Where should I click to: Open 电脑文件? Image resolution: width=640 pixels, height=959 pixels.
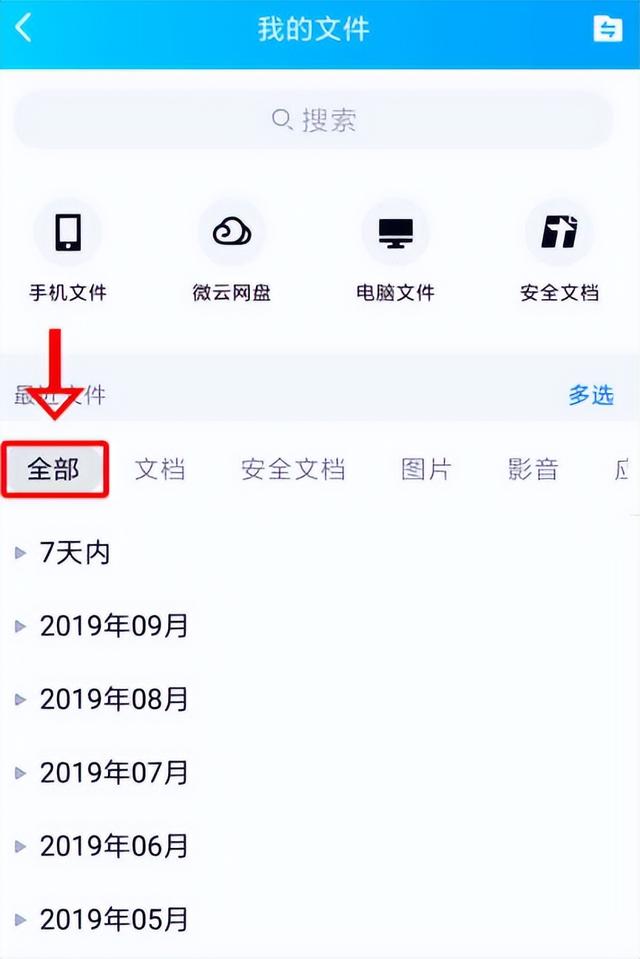[x=396, y=250]
